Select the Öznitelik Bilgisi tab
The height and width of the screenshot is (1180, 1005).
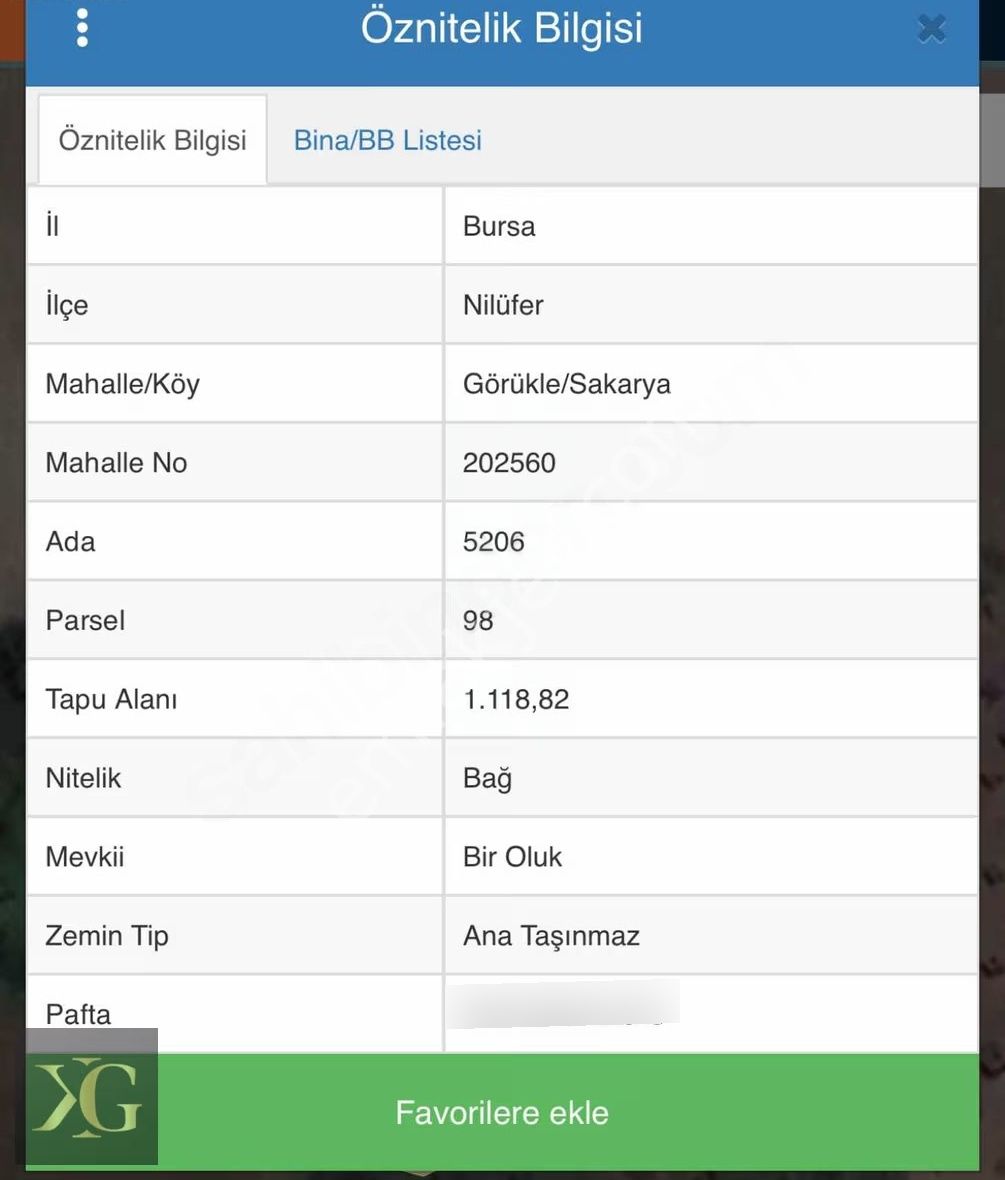[152, 140]
